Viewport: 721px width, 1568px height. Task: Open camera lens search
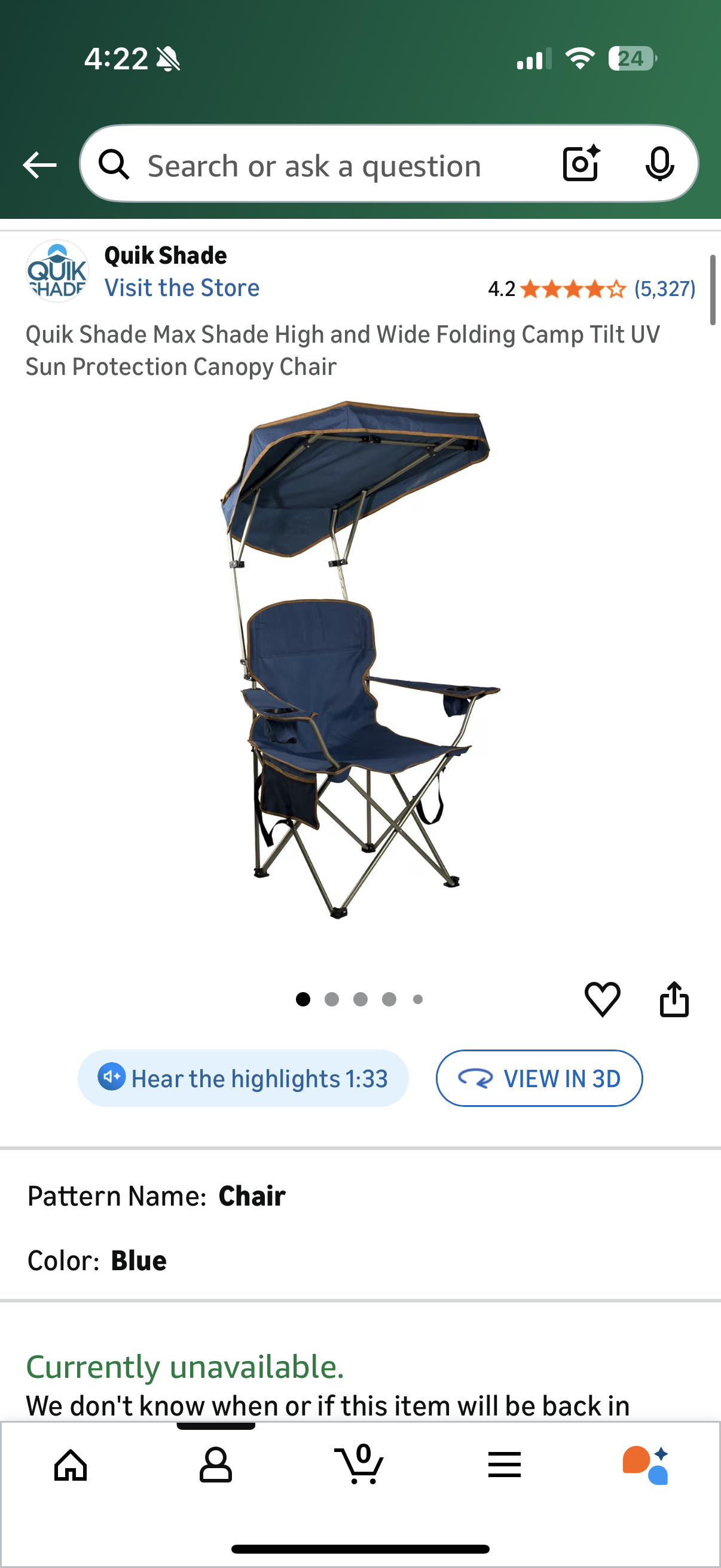(581, 164)
